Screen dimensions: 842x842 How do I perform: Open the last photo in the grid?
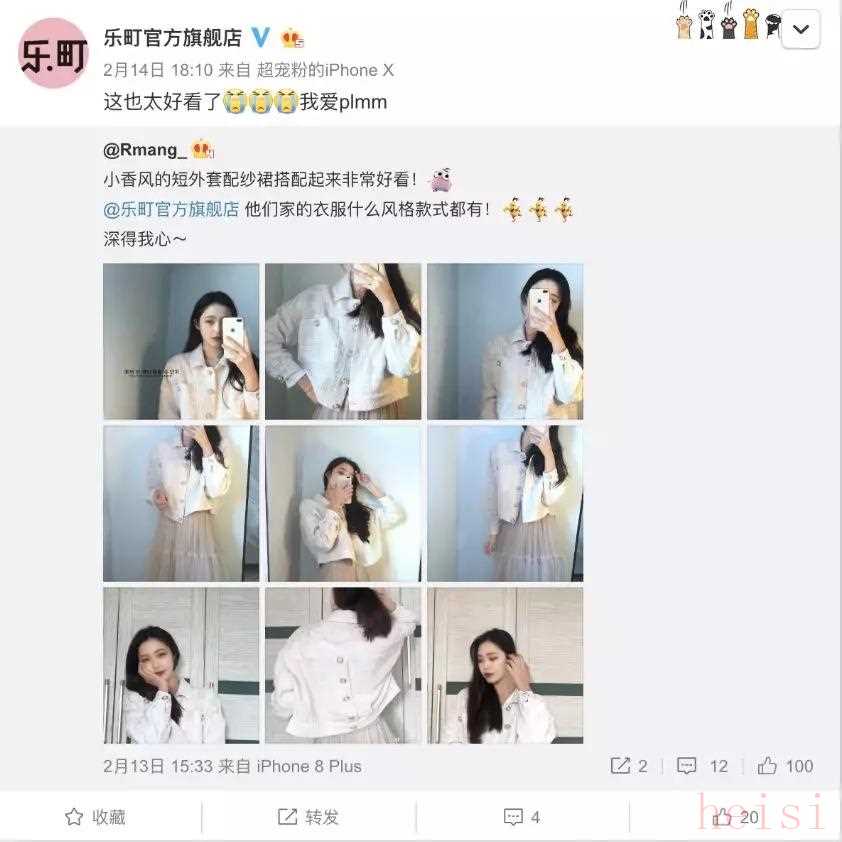click(504, 665)
